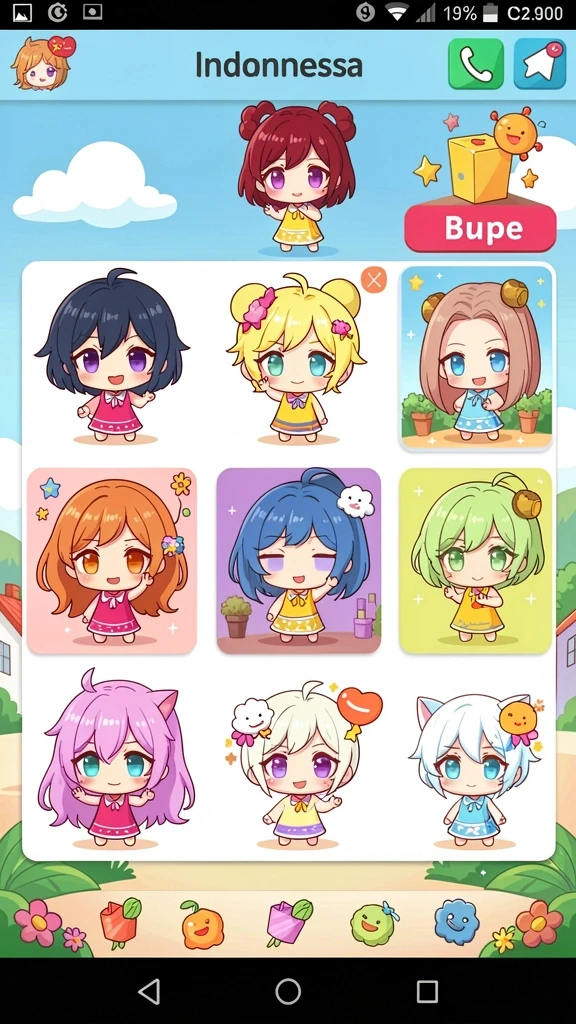576x1024 pixels.
Task: Tap the red Bupe button
Action: [480, 228]
